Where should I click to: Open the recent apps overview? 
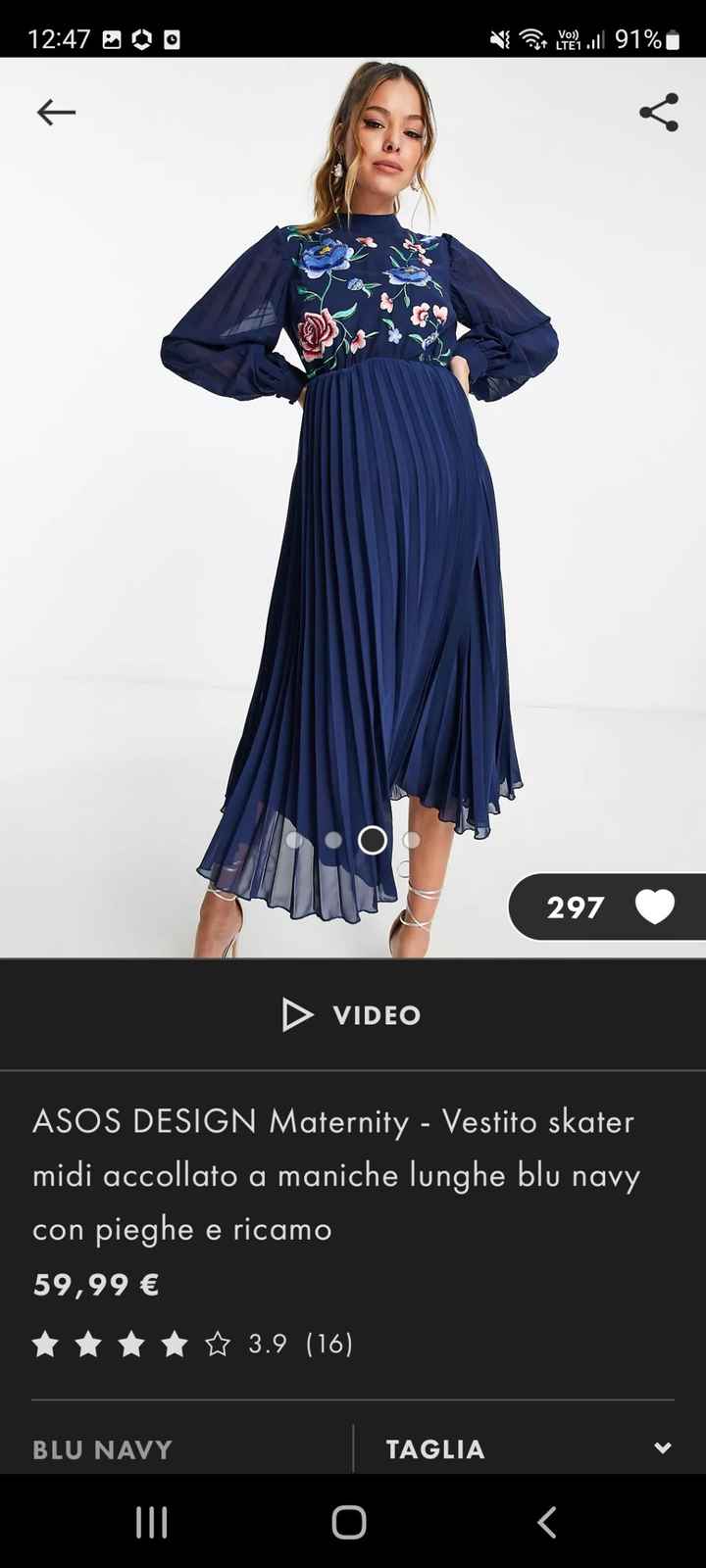click(x=151, y=1522)
